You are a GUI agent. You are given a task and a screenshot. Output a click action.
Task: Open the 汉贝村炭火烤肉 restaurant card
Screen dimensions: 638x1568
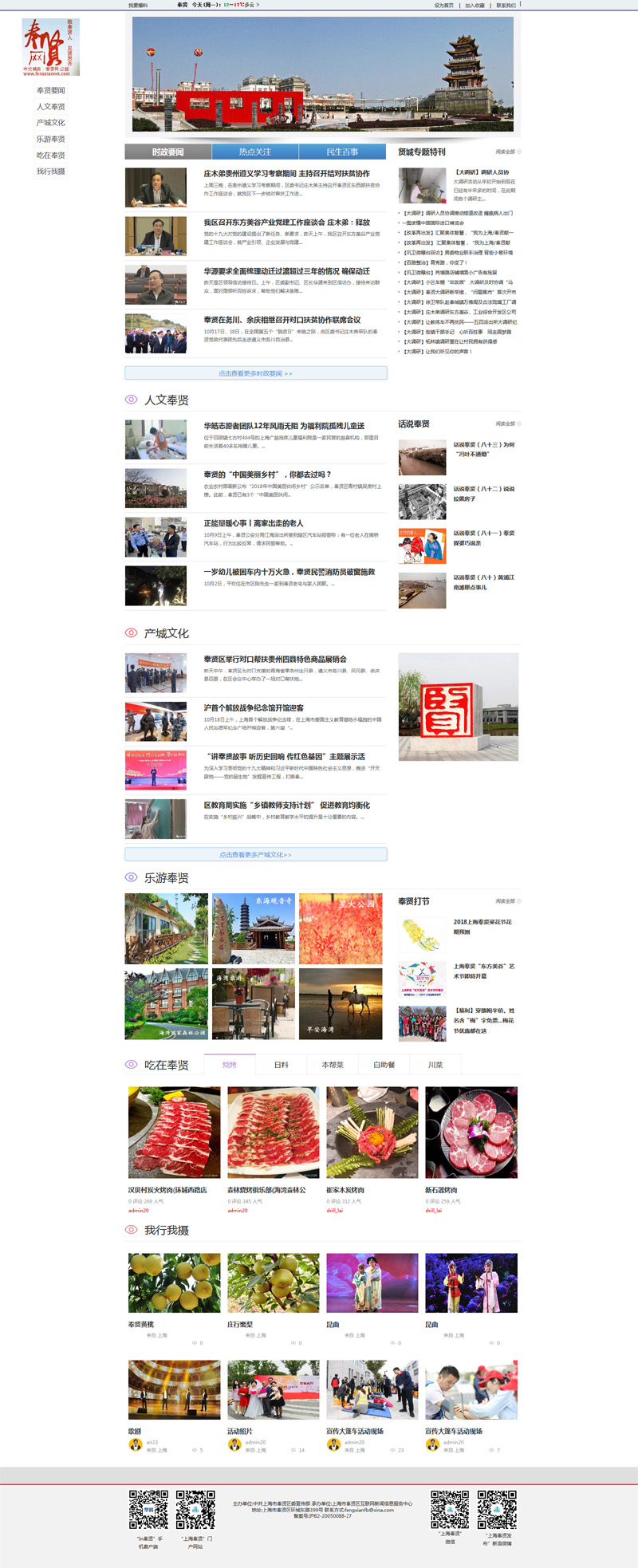click(174, 1132)
